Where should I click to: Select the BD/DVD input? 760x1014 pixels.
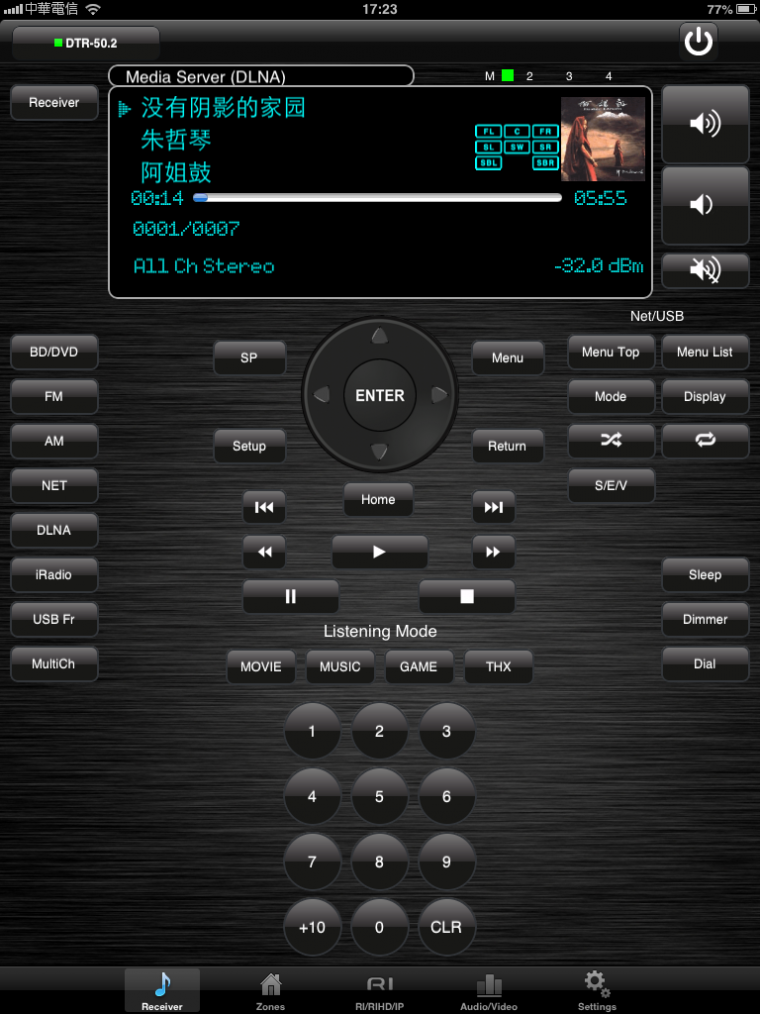click(x=54, y=352)
